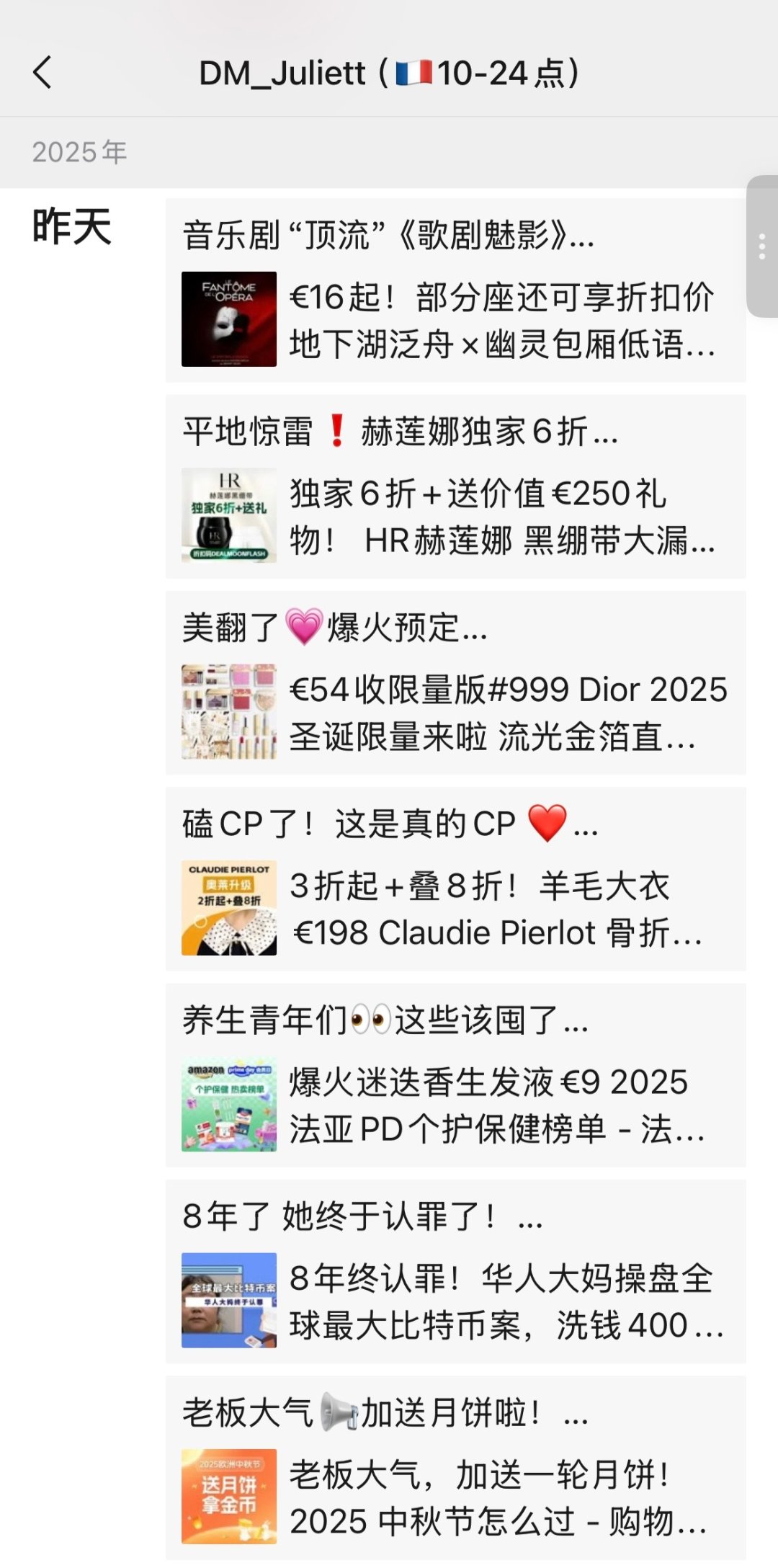
Task: Go back from DM_Juliett moments
Action: tap(43, 73)
